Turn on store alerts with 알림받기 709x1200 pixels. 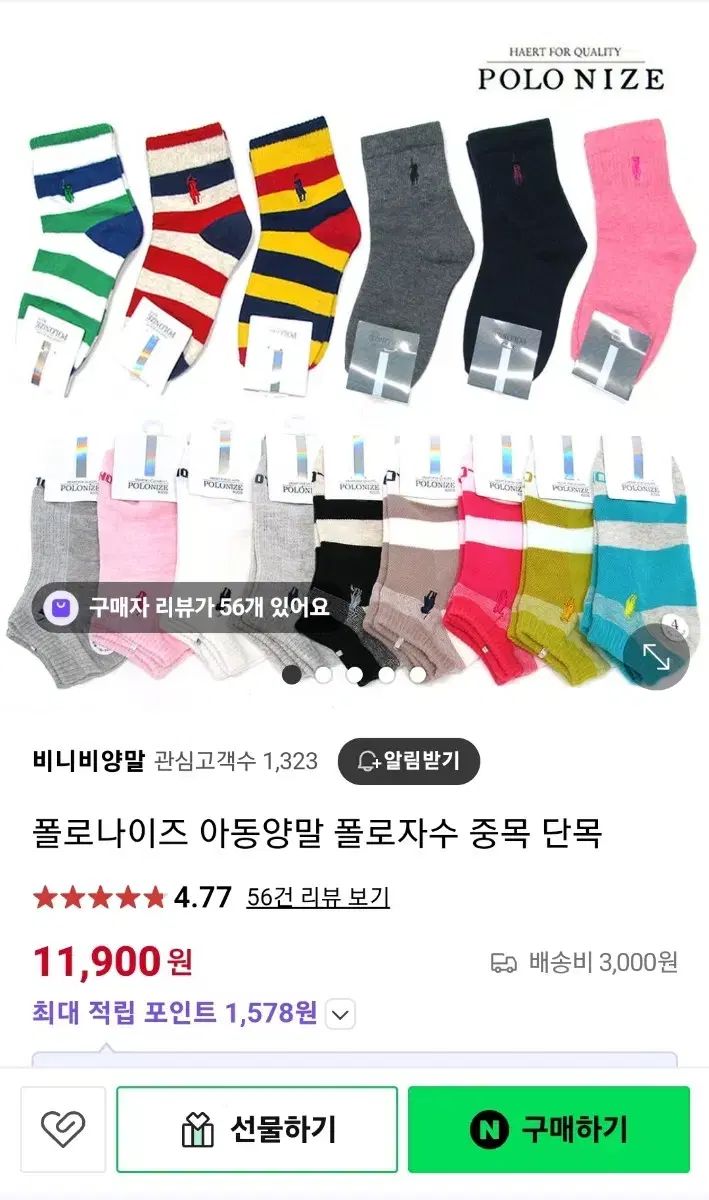point(408,761)
